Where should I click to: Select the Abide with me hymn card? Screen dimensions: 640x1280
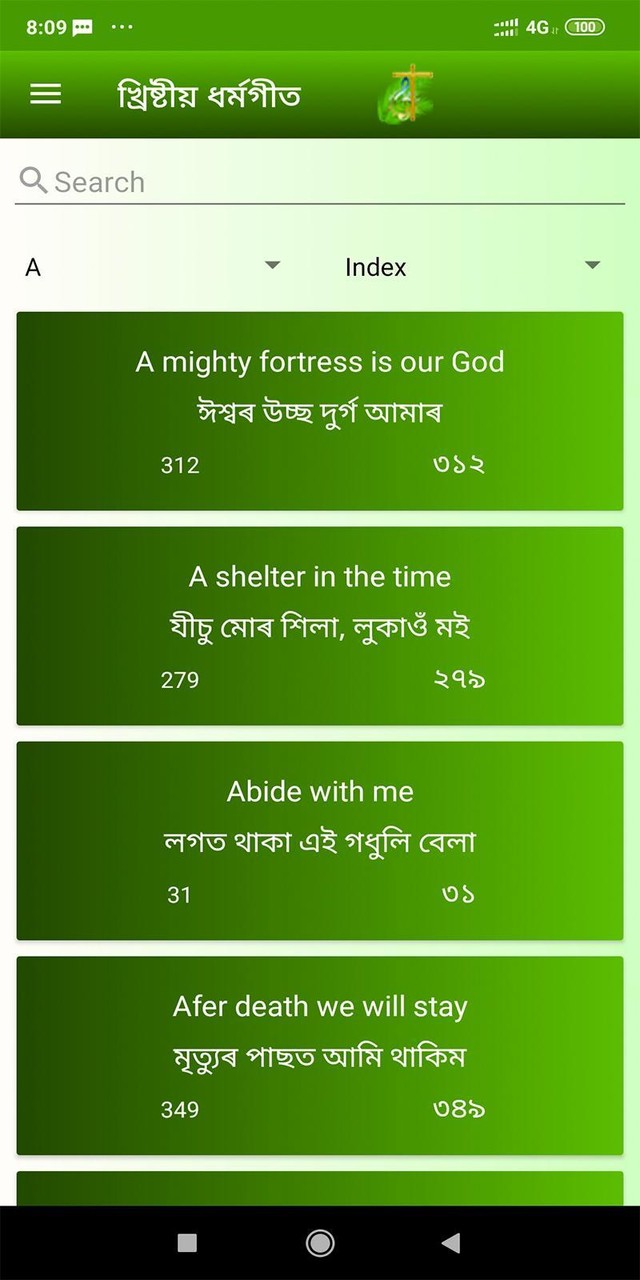point(320,841)
